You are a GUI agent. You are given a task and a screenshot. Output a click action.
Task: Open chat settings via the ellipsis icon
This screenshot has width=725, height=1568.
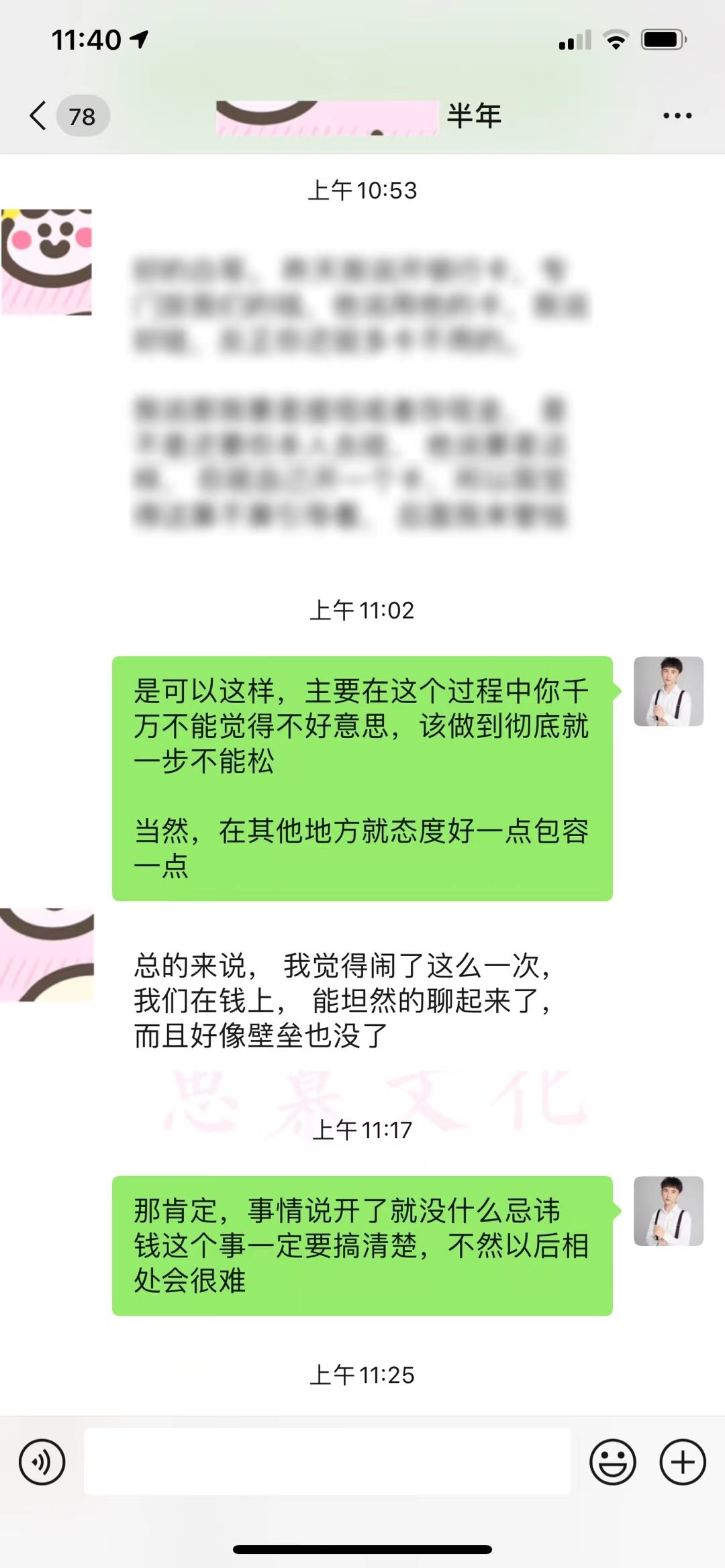click(676, 115)
